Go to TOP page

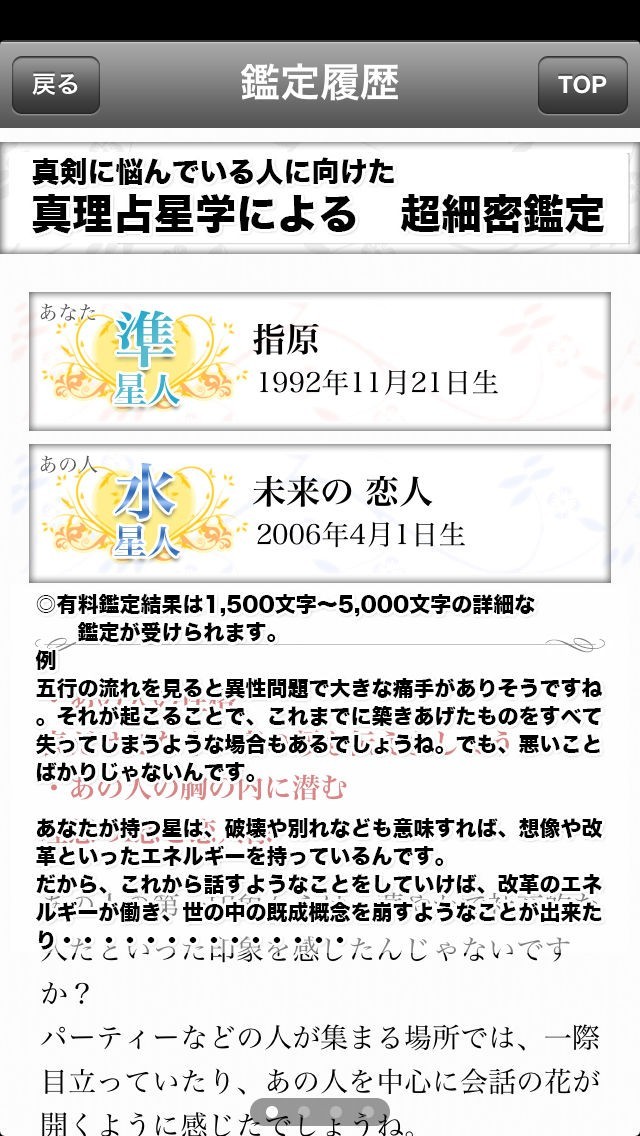(x=582, y=85)
